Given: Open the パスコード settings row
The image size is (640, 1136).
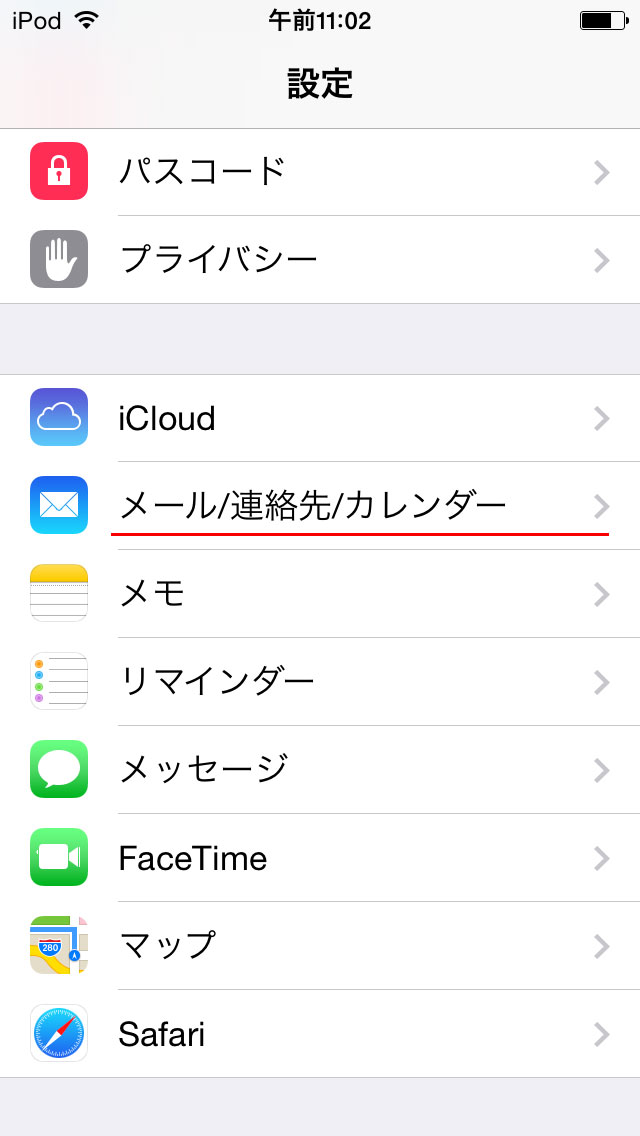Looking at the screenshot, I should click(x=320, y=172).
